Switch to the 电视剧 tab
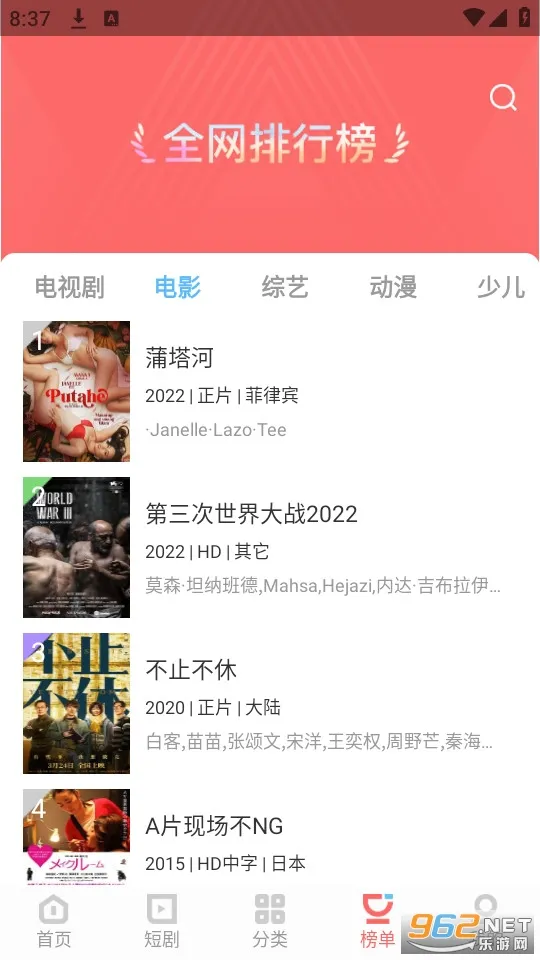Screen dimensions: 540x960 (69, 287)
